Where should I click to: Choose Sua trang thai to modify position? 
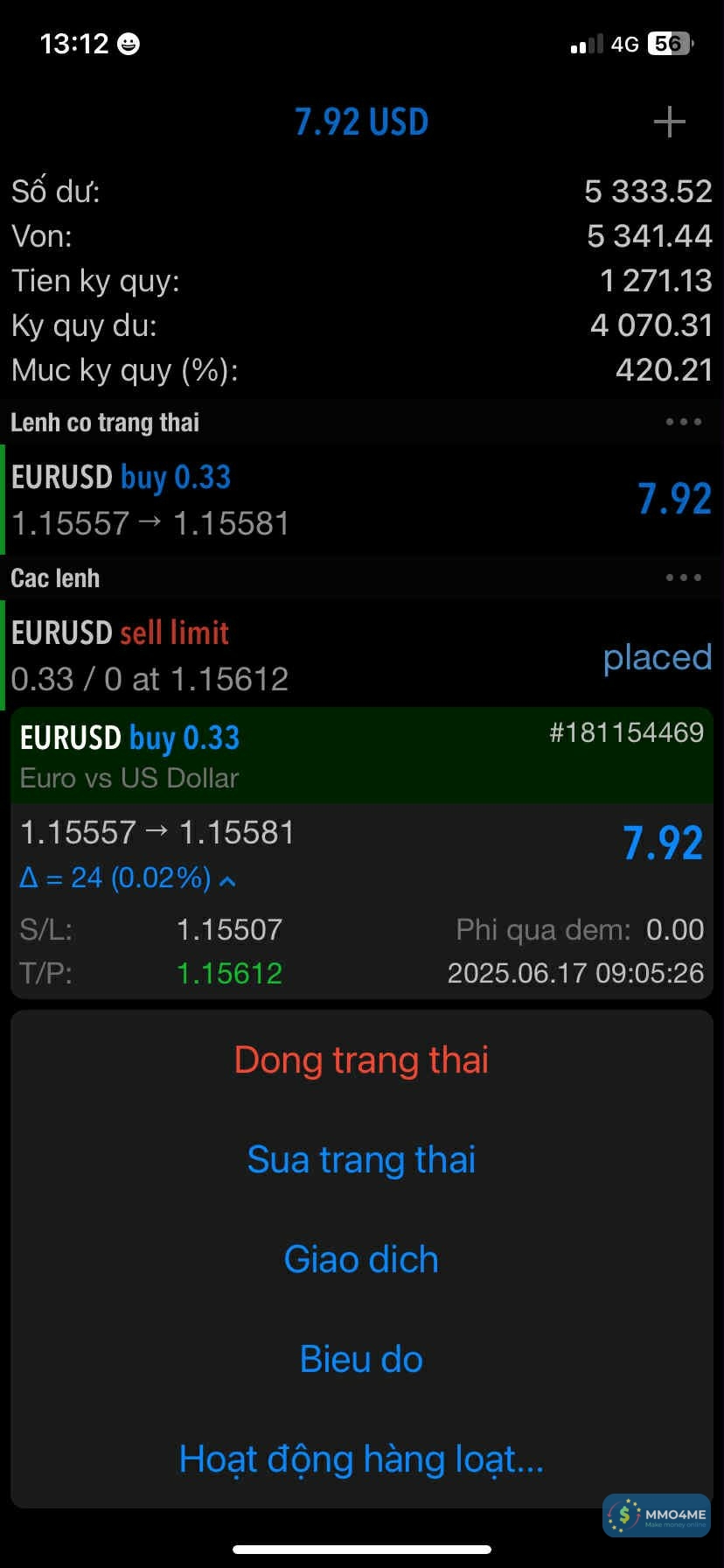point(361,1159)
